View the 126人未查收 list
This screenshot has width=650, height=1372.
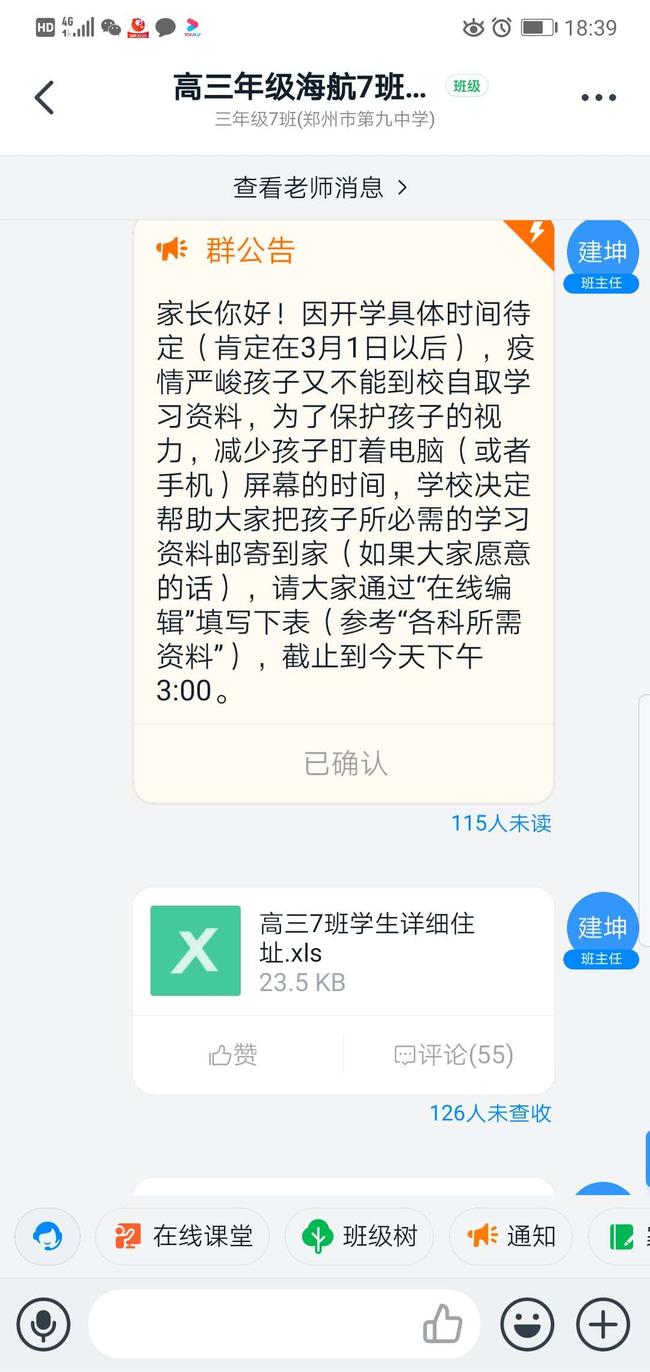(x=490, y=1113)
